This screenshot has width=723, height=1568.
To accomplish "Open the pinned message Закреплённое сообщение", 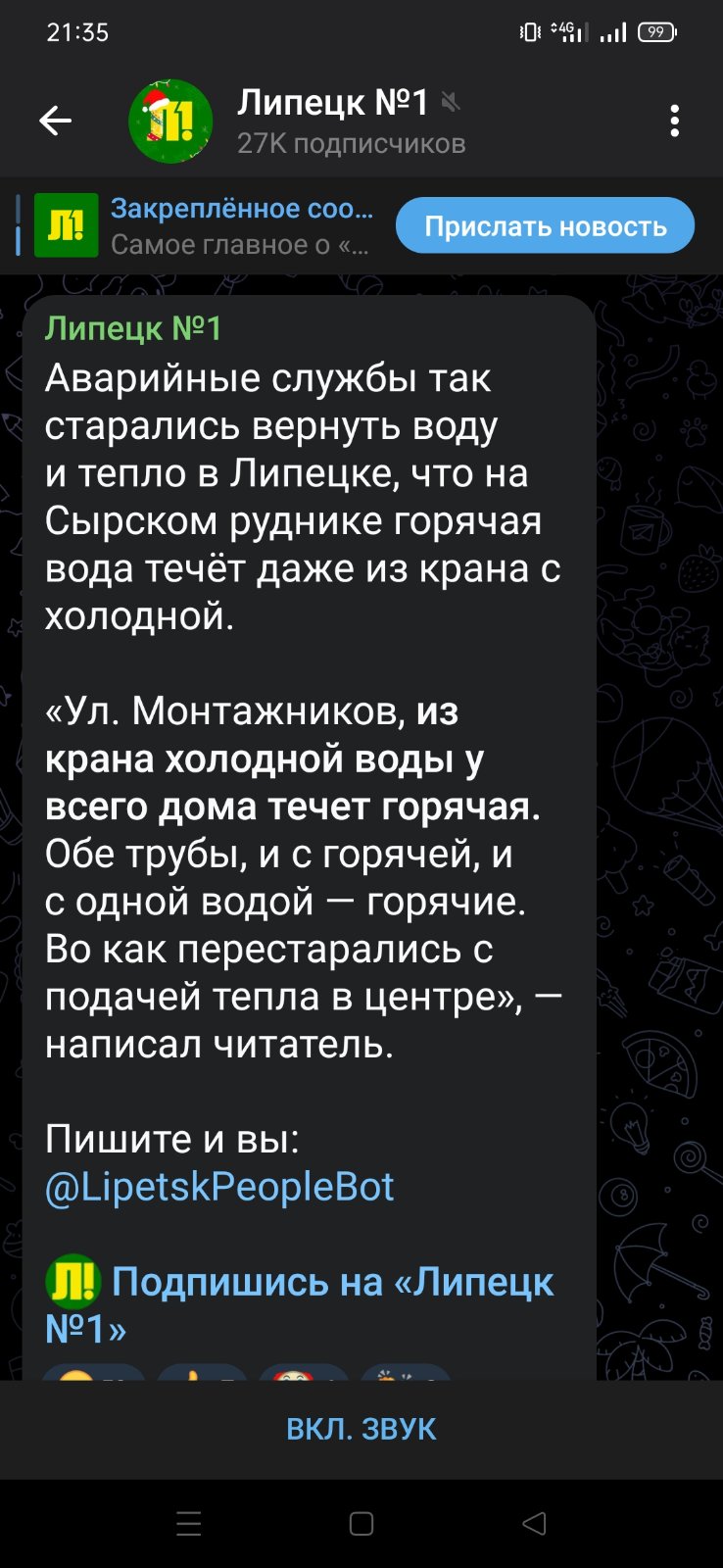I will pyautogui.click(x=205, y=225).
